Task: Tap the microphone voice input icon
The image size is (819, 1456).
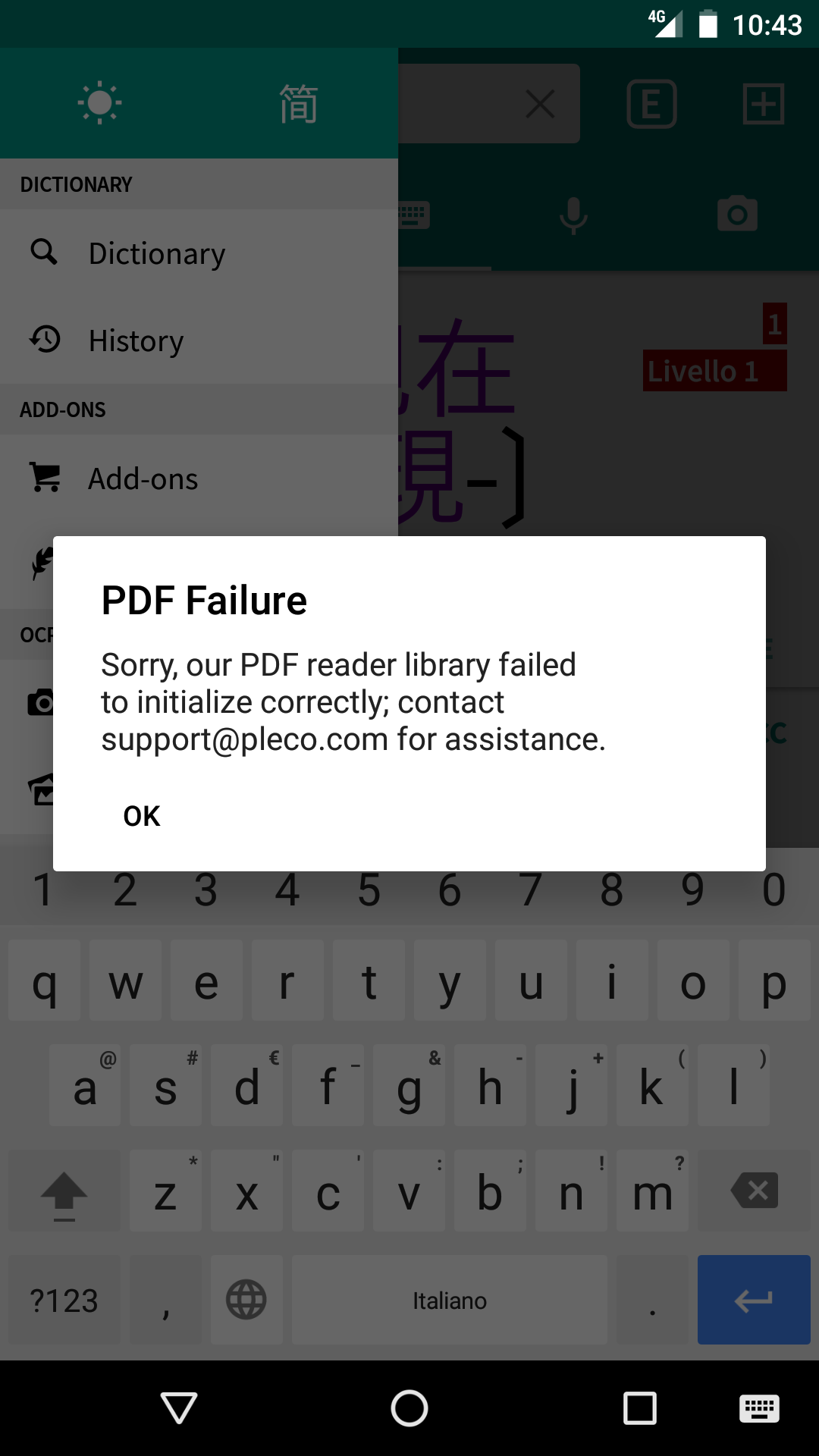Action: [573, 215]
